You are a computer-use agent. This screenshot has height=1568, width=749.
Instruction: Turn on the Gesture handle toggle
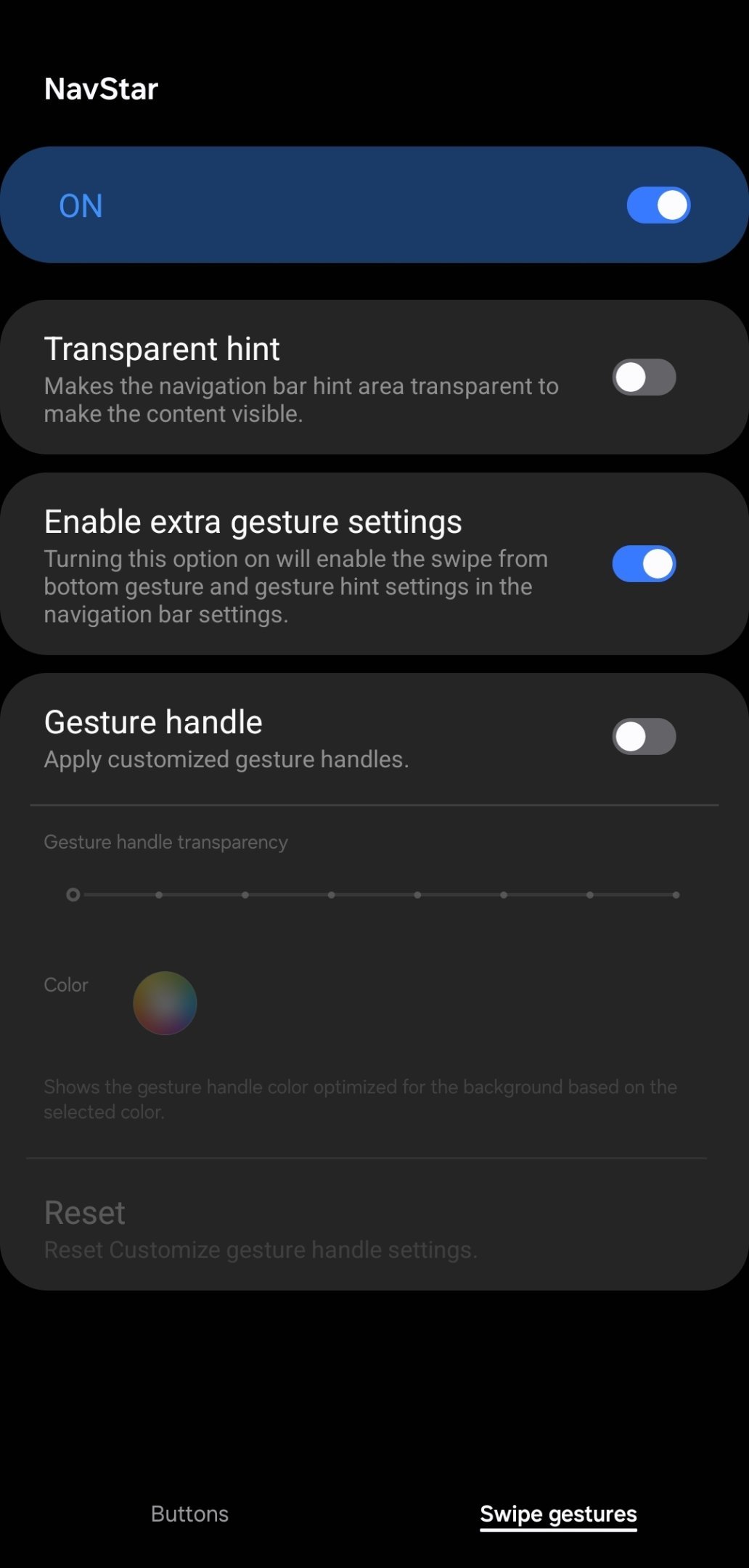644,736
